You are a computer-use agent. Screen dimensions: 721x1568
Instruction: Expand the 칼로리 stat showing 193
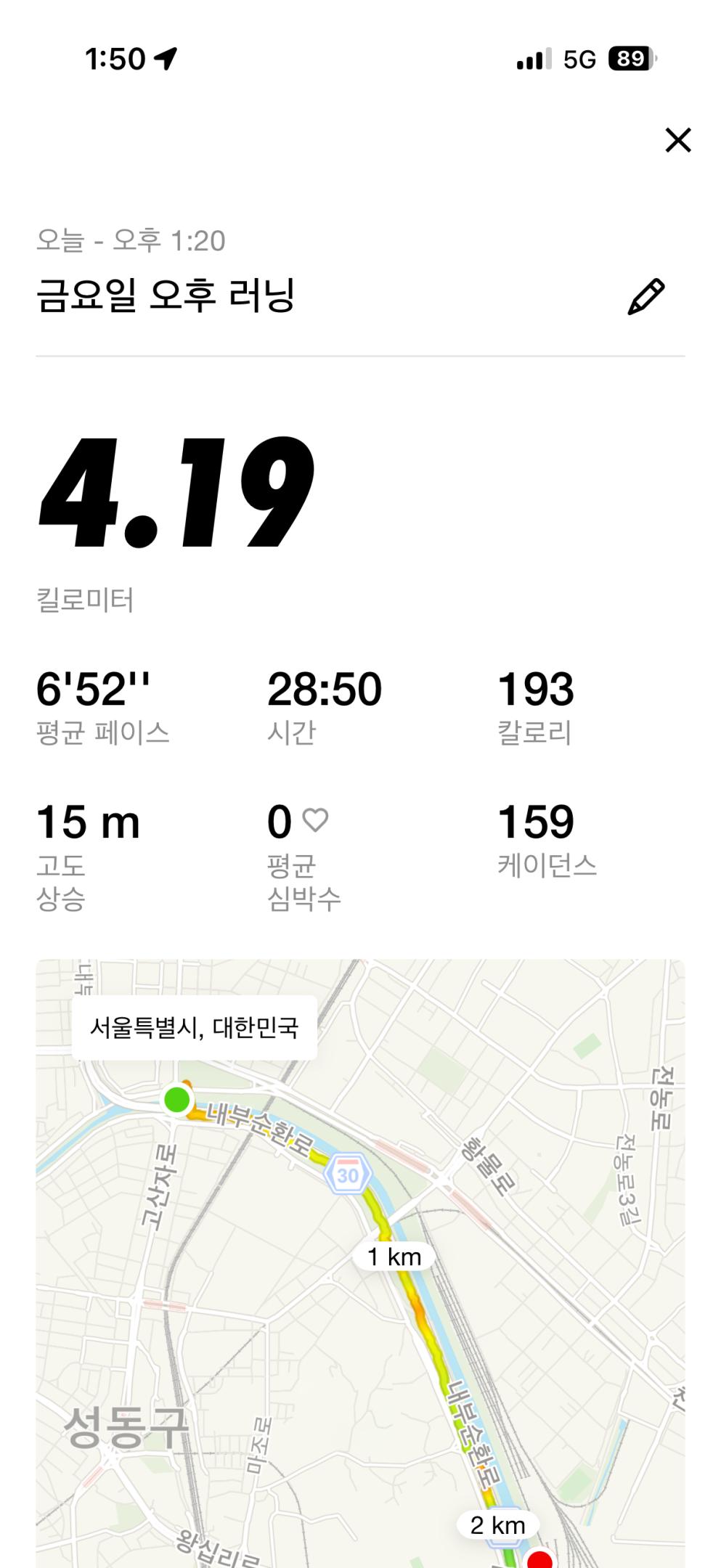[537, 691]
